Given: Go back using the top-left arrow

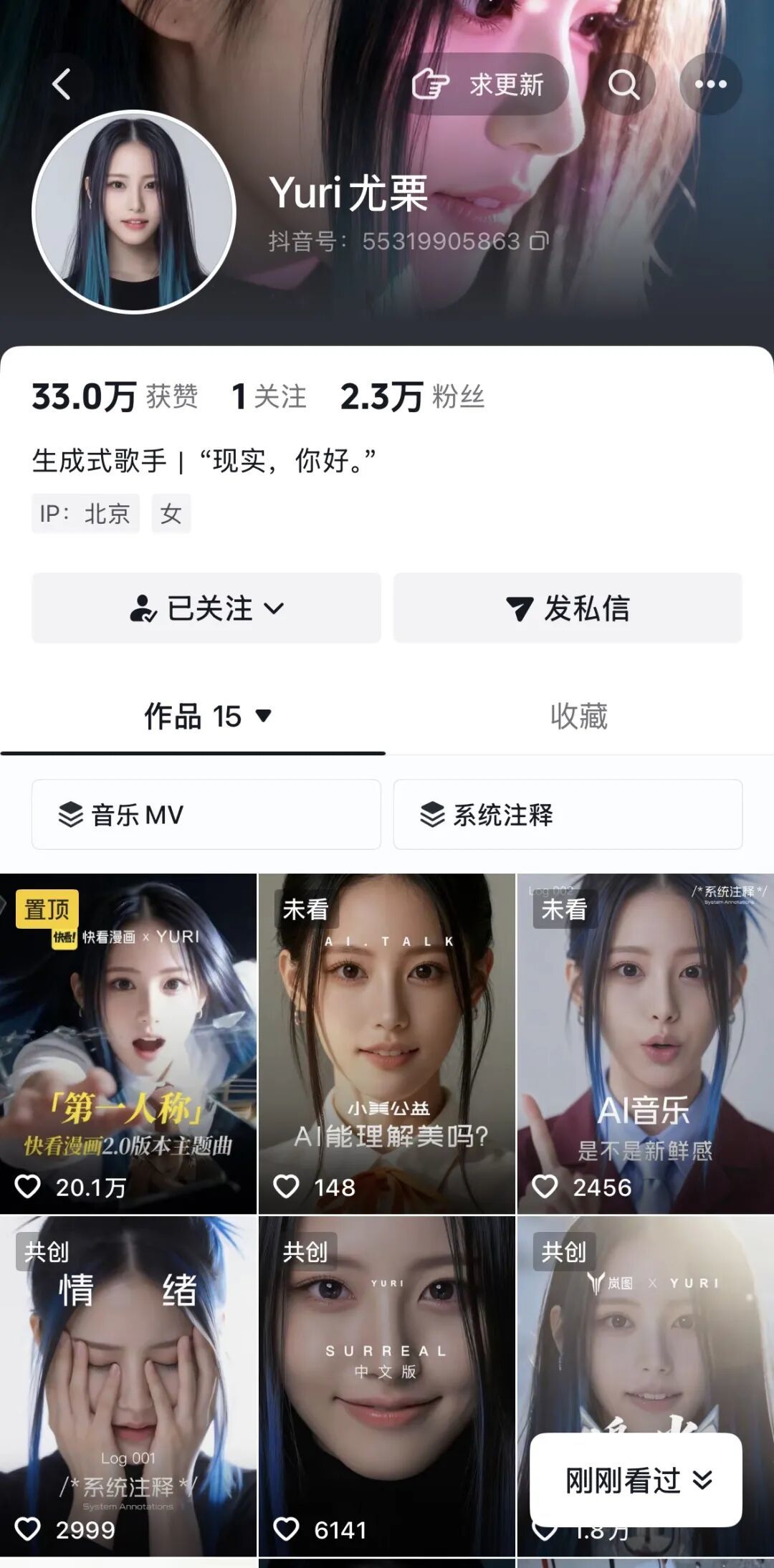Looking at the screenshot, I should pyautogui.click(x=62, y=85).
